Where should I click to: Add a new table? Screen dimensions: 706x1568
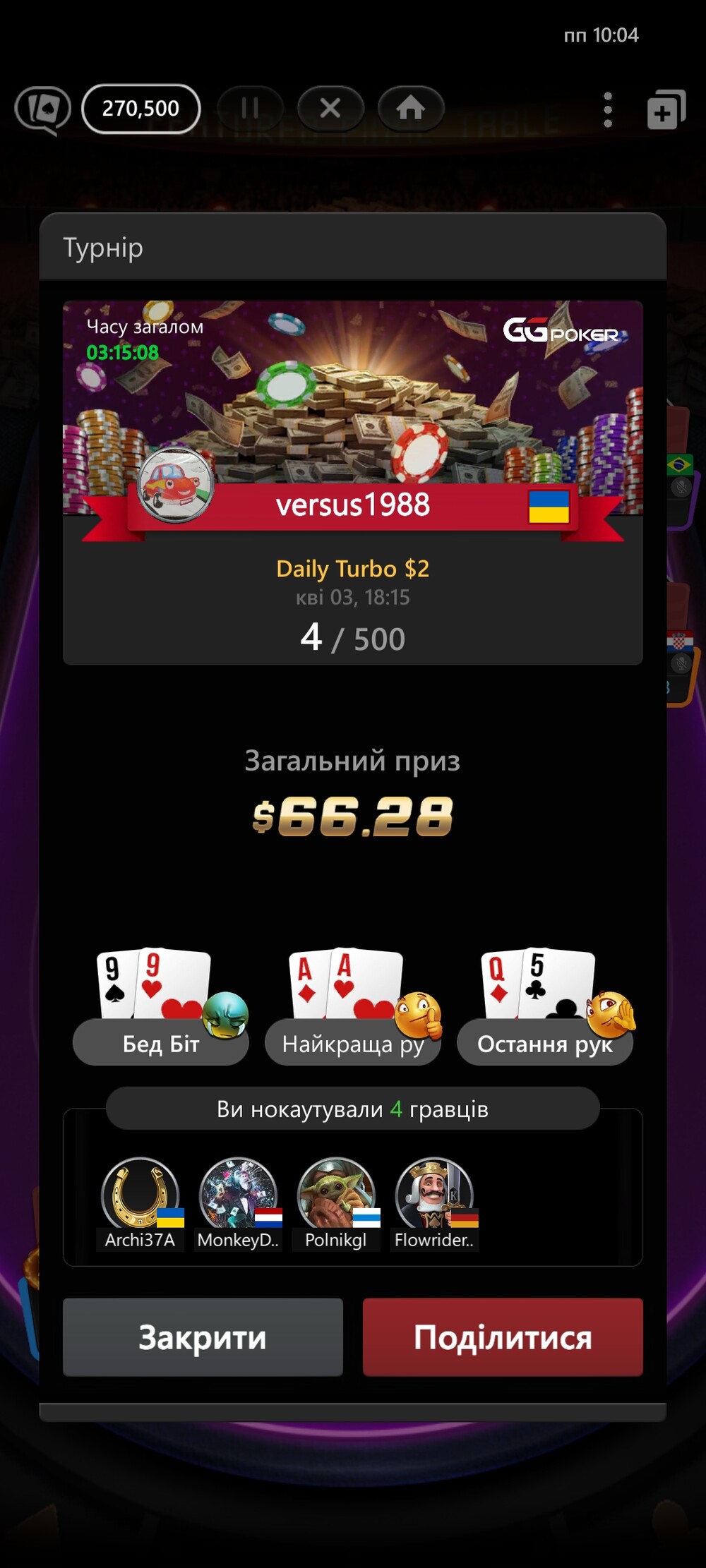[666, 109]
